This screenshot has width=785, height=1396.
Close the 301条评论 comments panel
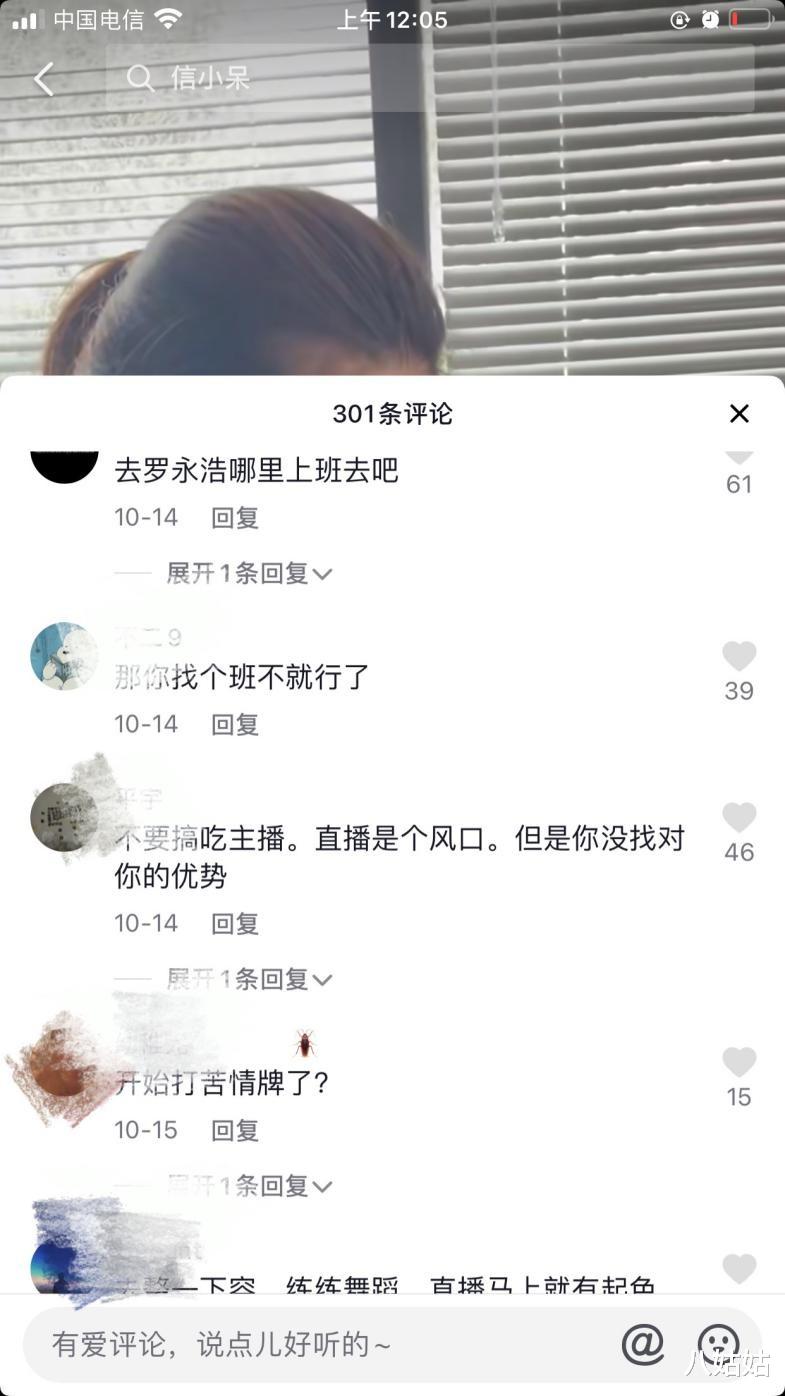click(x=739, y=414)
